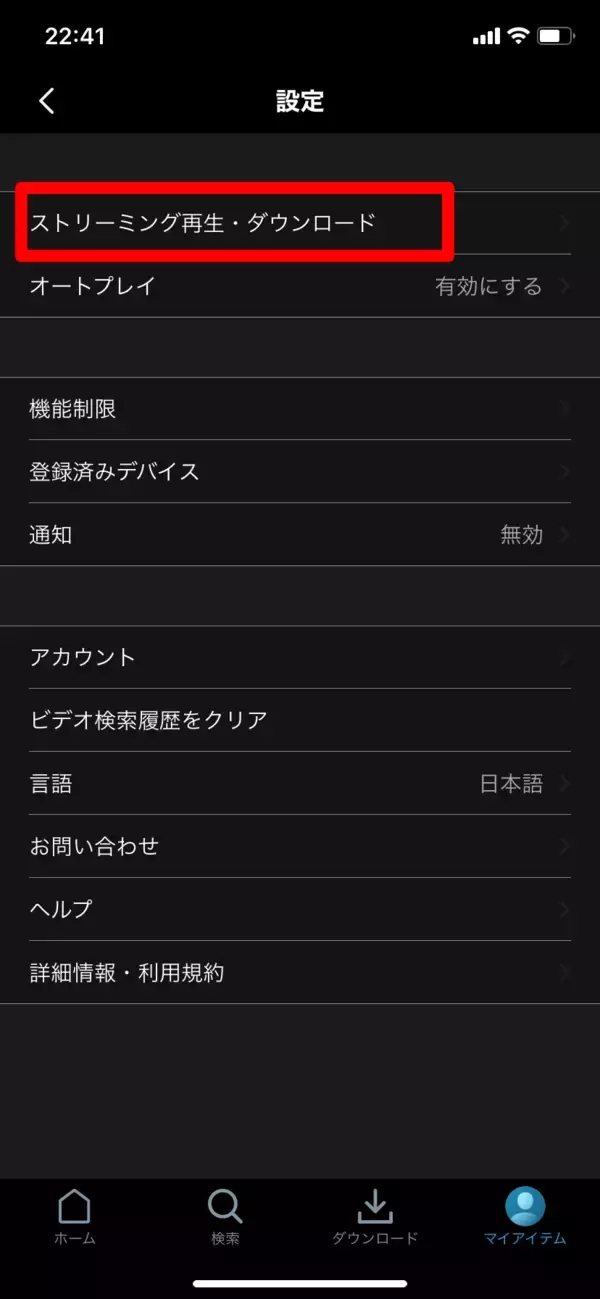600x1299 pixels.
Task: Open アカウント settings
Action: [300, 657]
